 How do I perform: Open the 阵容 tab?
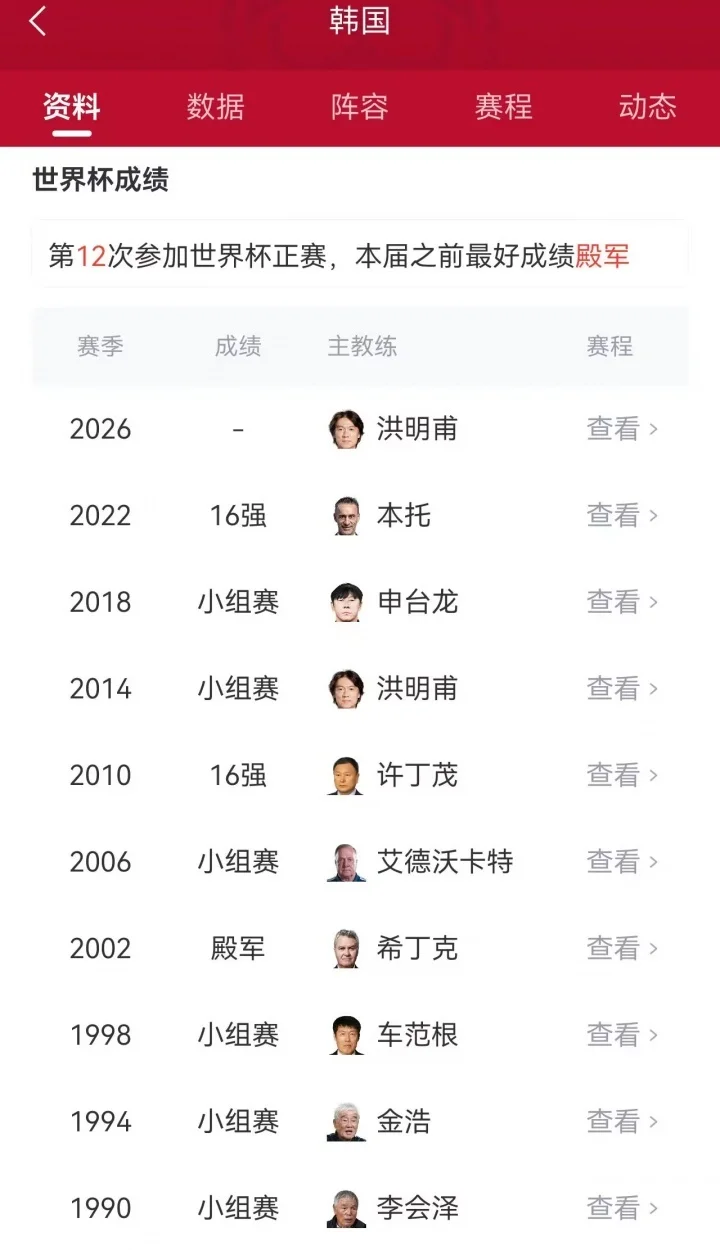pyautogui.click(x=359, y=107)
